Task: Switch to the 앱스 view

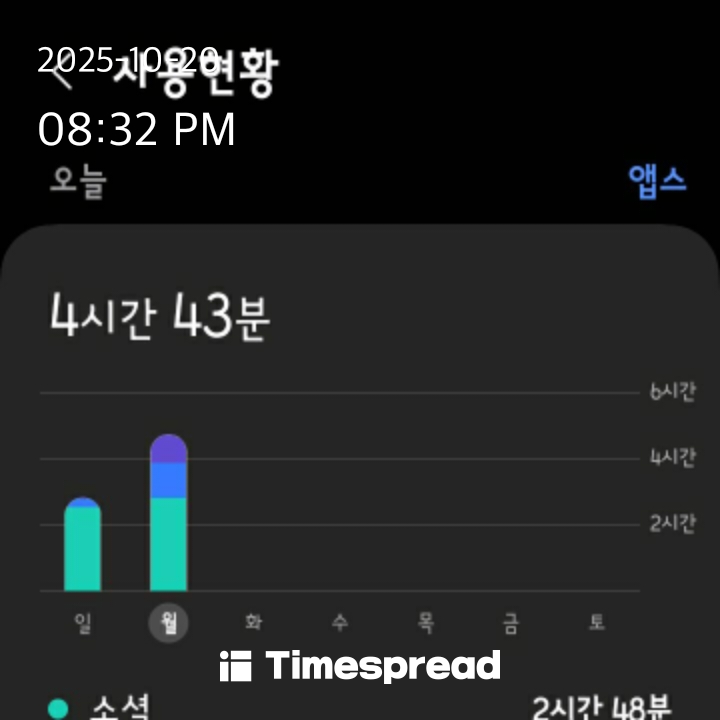Action: pos(657,181)
